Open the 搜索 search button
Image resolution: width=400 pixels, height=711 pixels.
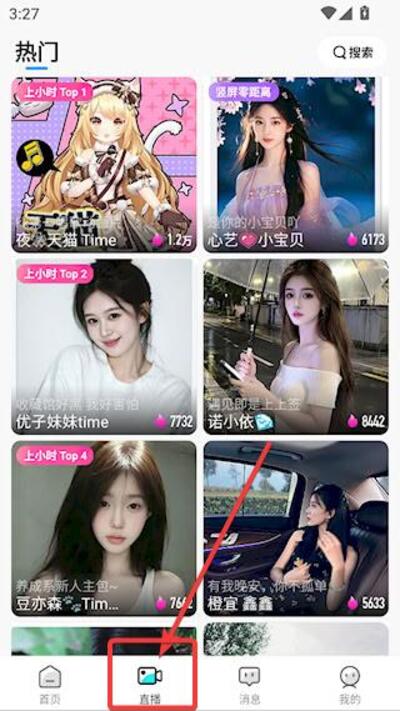click(x=352, y=53)
